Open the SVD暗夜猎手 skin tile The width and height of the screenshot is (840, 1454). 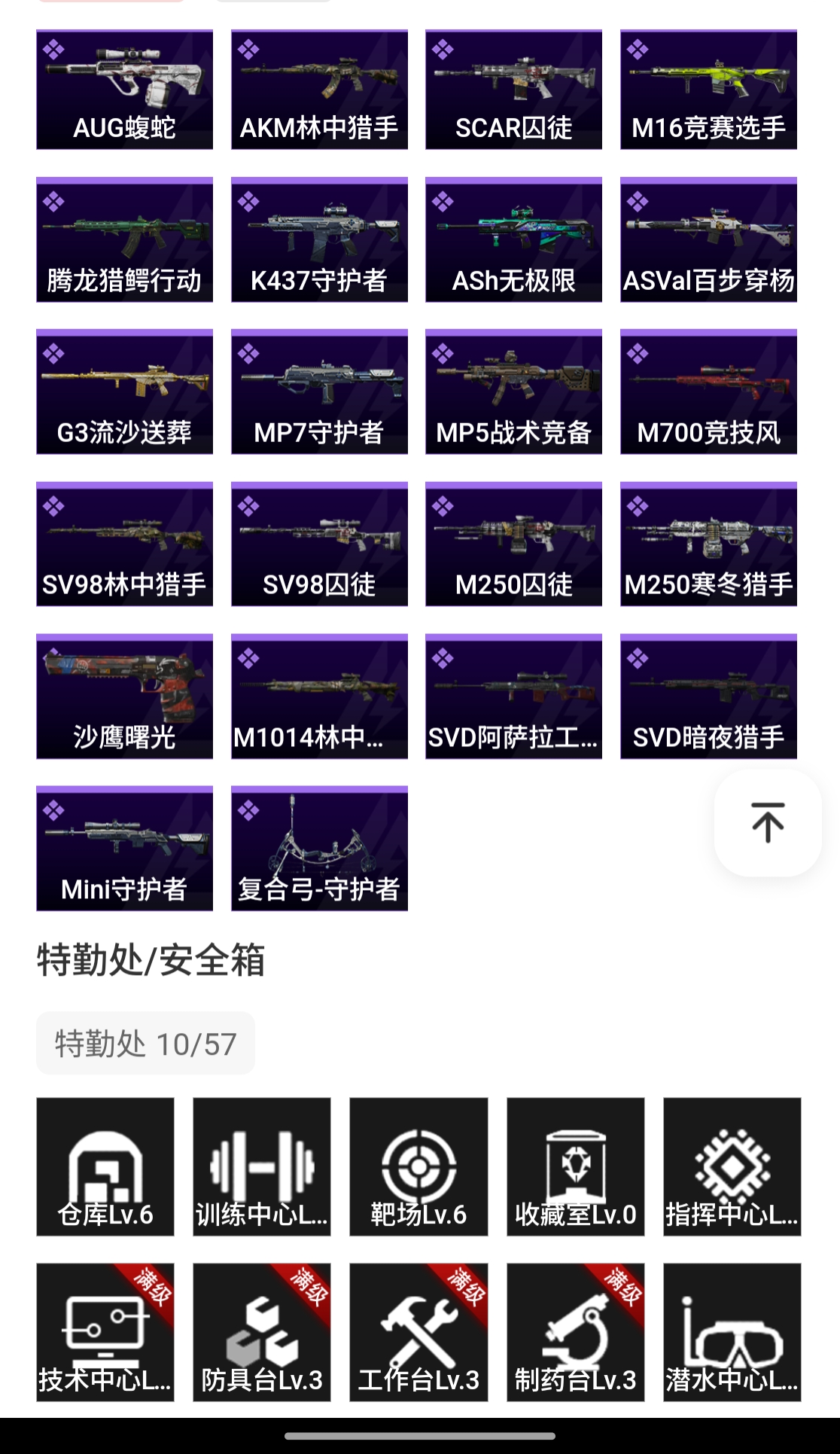[708, 697]
